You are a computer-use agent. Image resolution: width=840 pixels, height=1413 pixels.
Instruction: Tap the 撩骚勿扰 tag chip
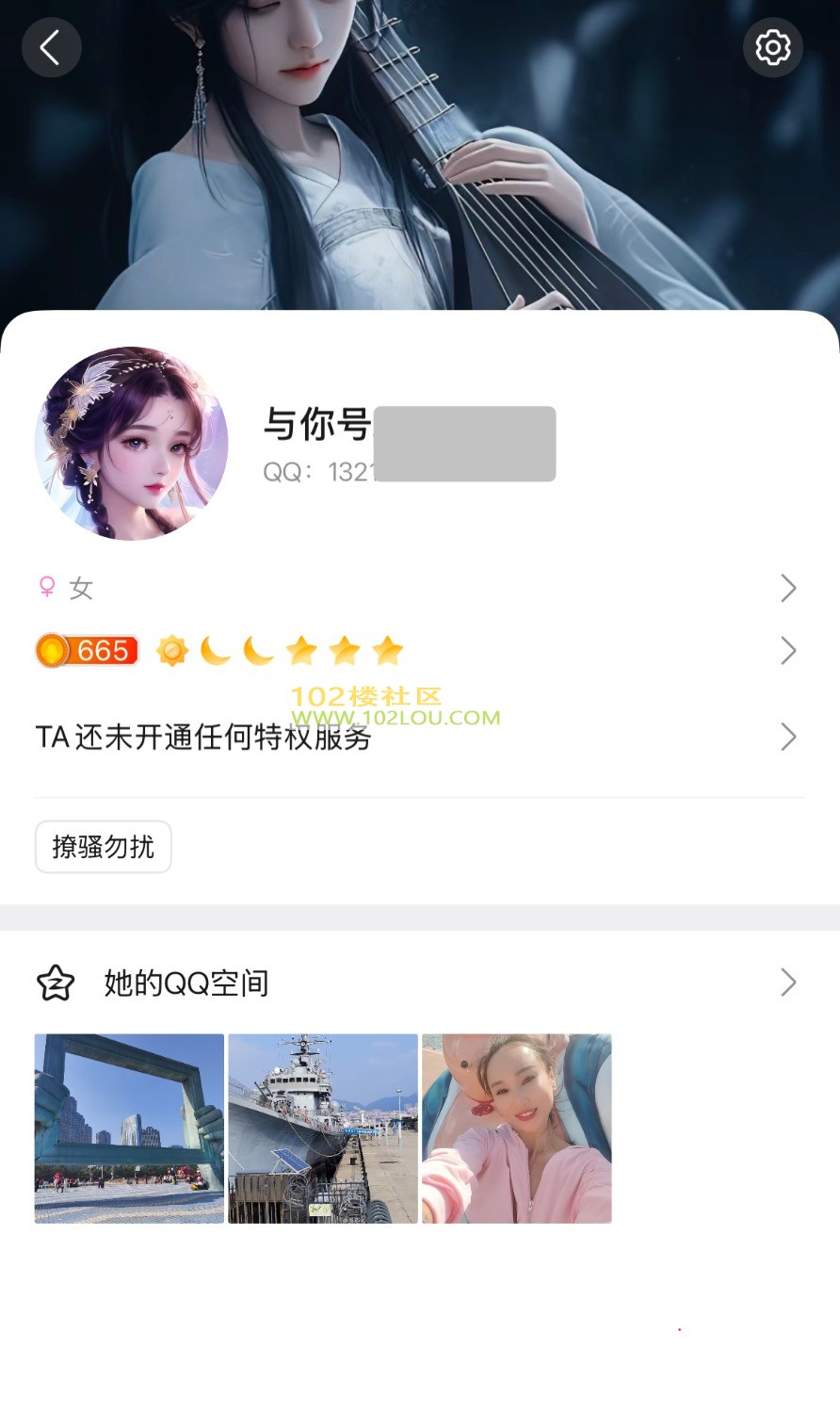tap(104, 847)
